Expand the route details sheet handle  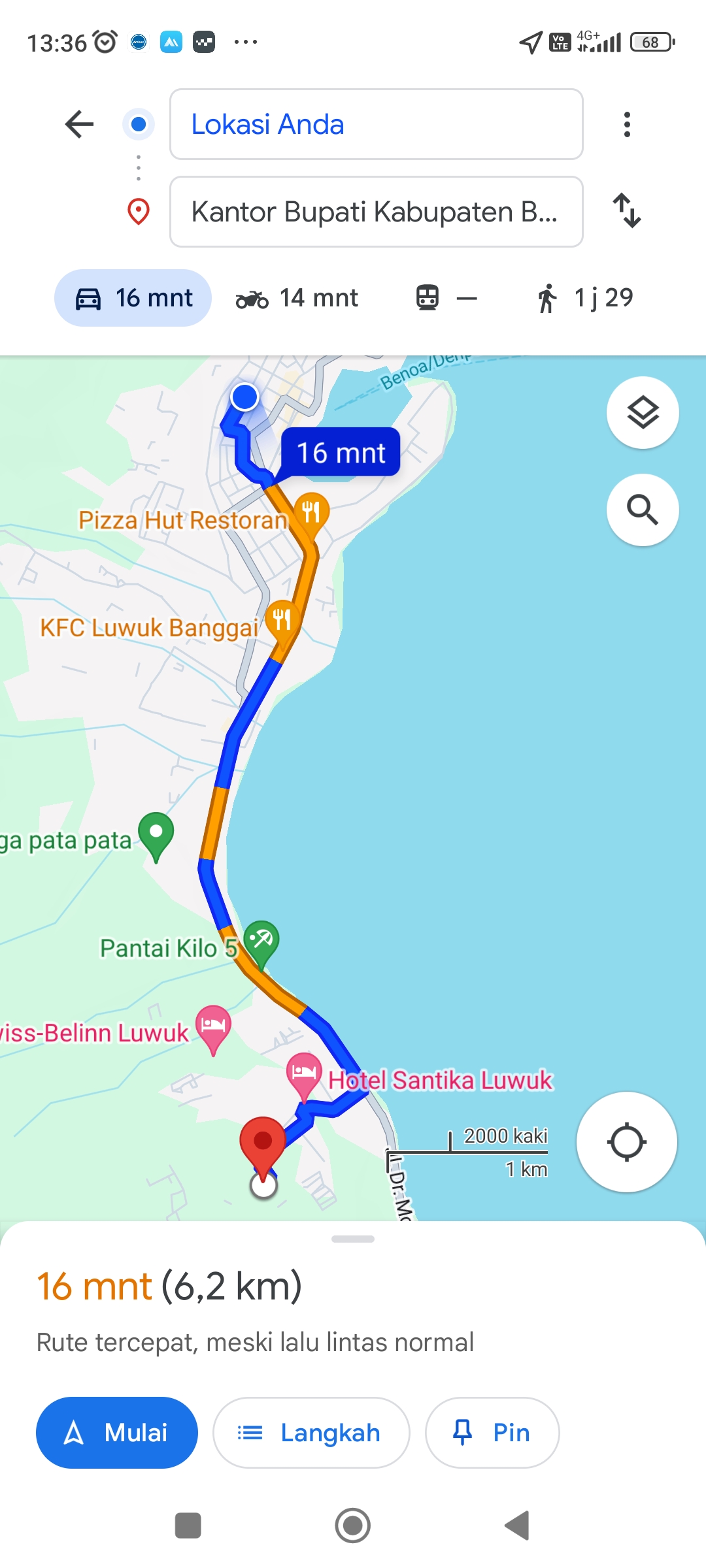(x=353, y=1239)
